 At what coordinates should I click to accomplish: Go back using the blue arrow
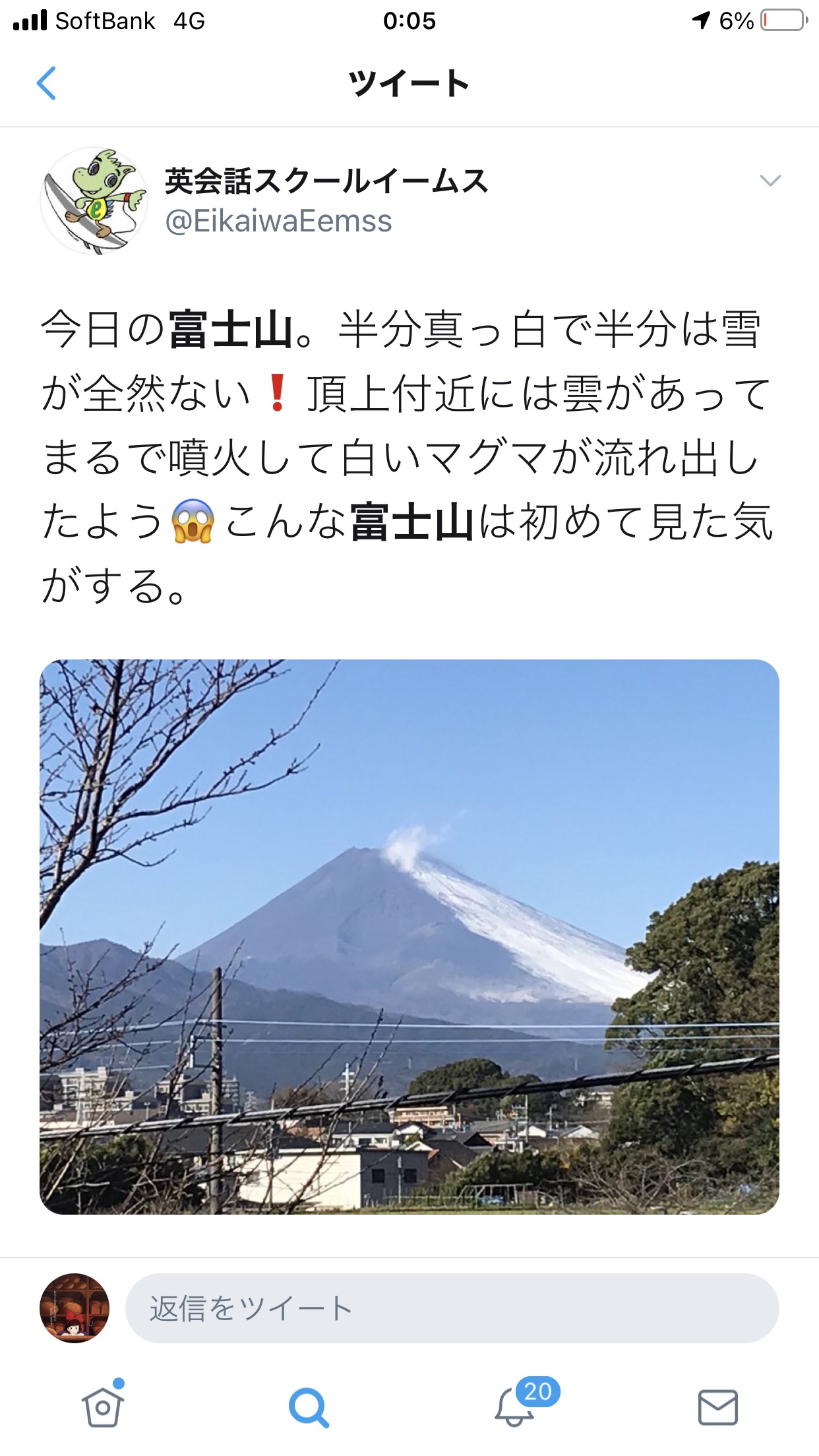pyautogui.click(x=46, y=83)
